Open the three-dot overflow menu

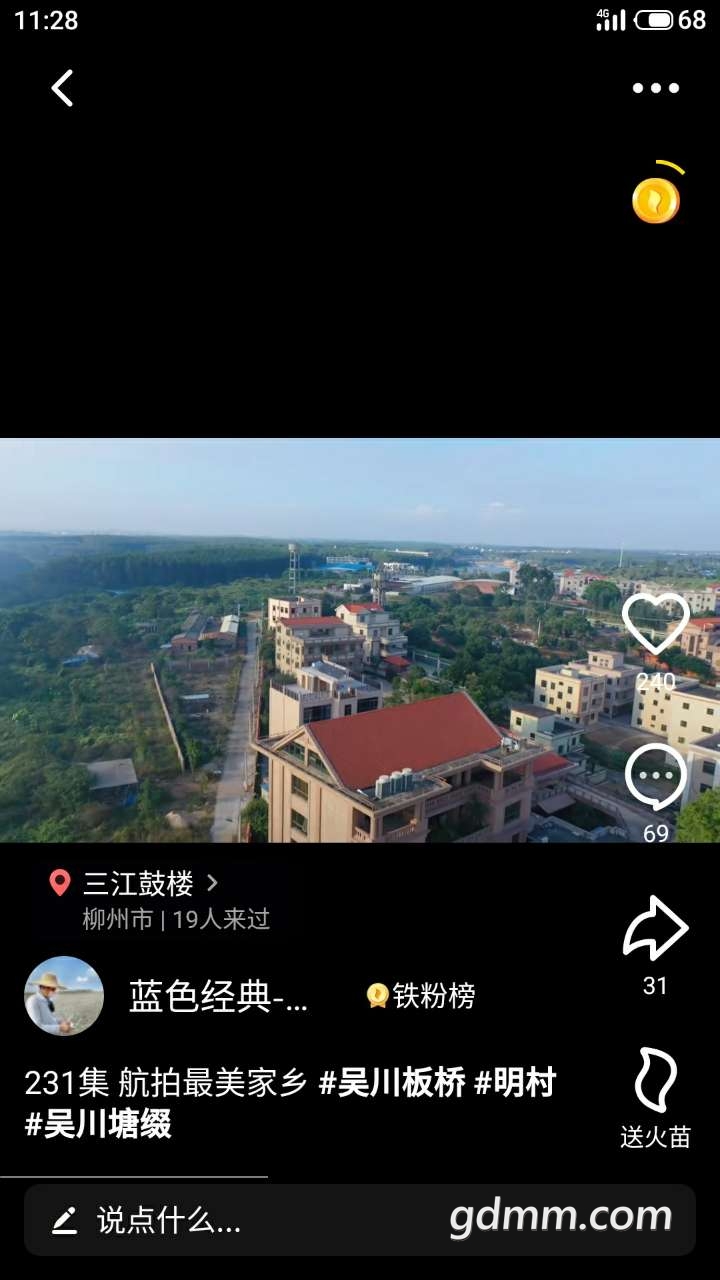click(x=655, y=88)
